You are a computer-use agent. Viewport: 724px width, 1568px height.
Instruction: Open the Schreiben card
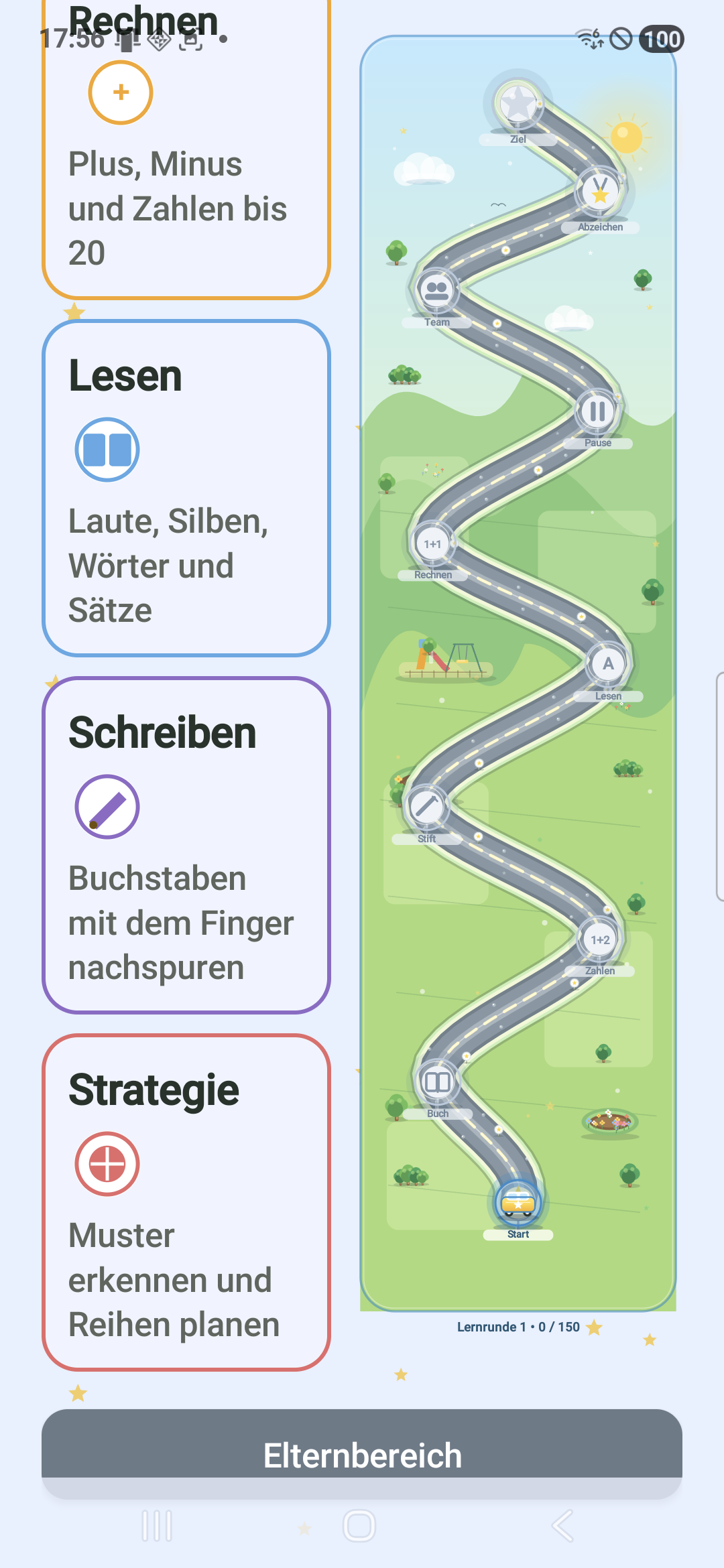[x=186, y=845]
